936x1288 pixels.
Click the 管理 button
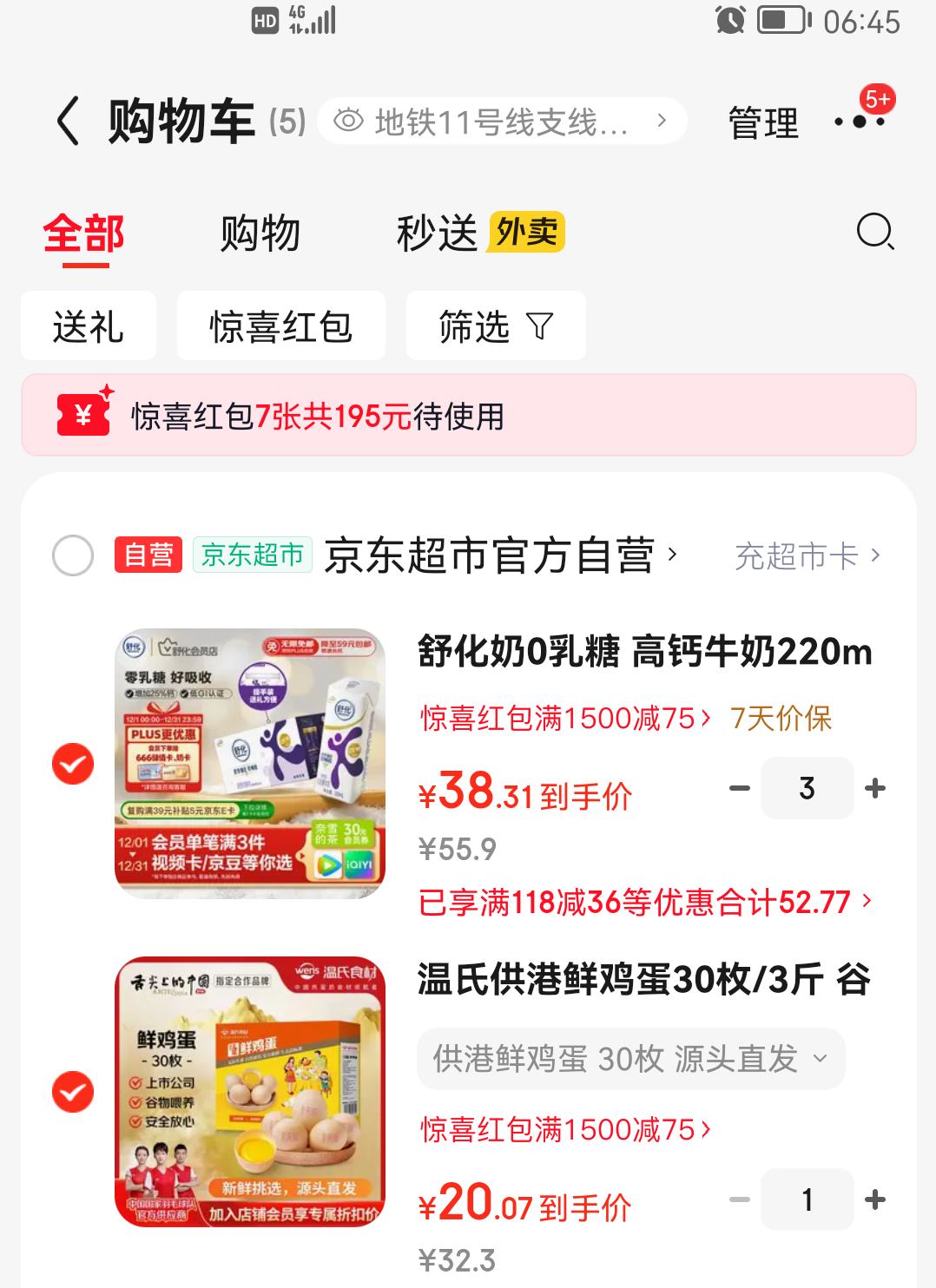pyautogui.click(x=763, y=122)
